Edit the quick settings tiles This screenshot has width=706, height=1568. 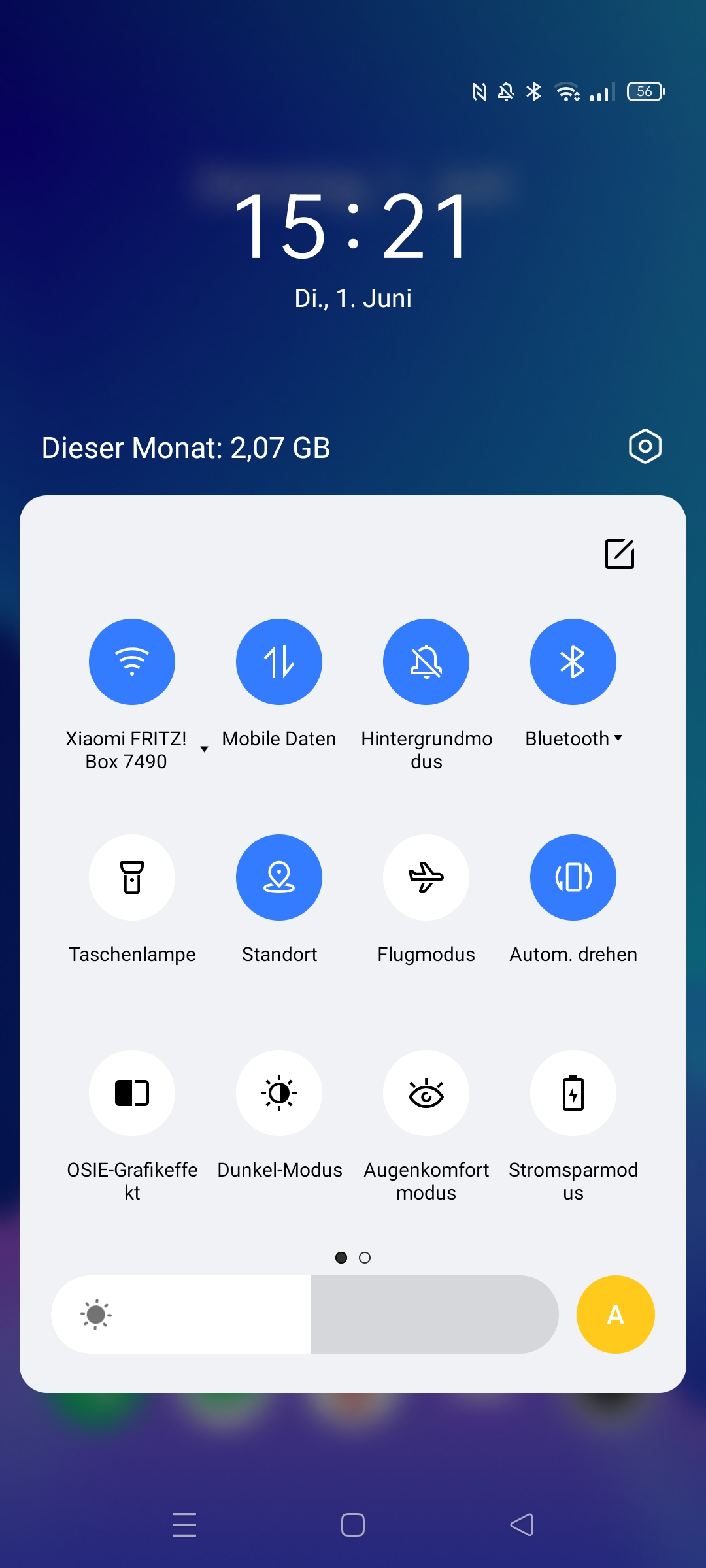point(620,554)
